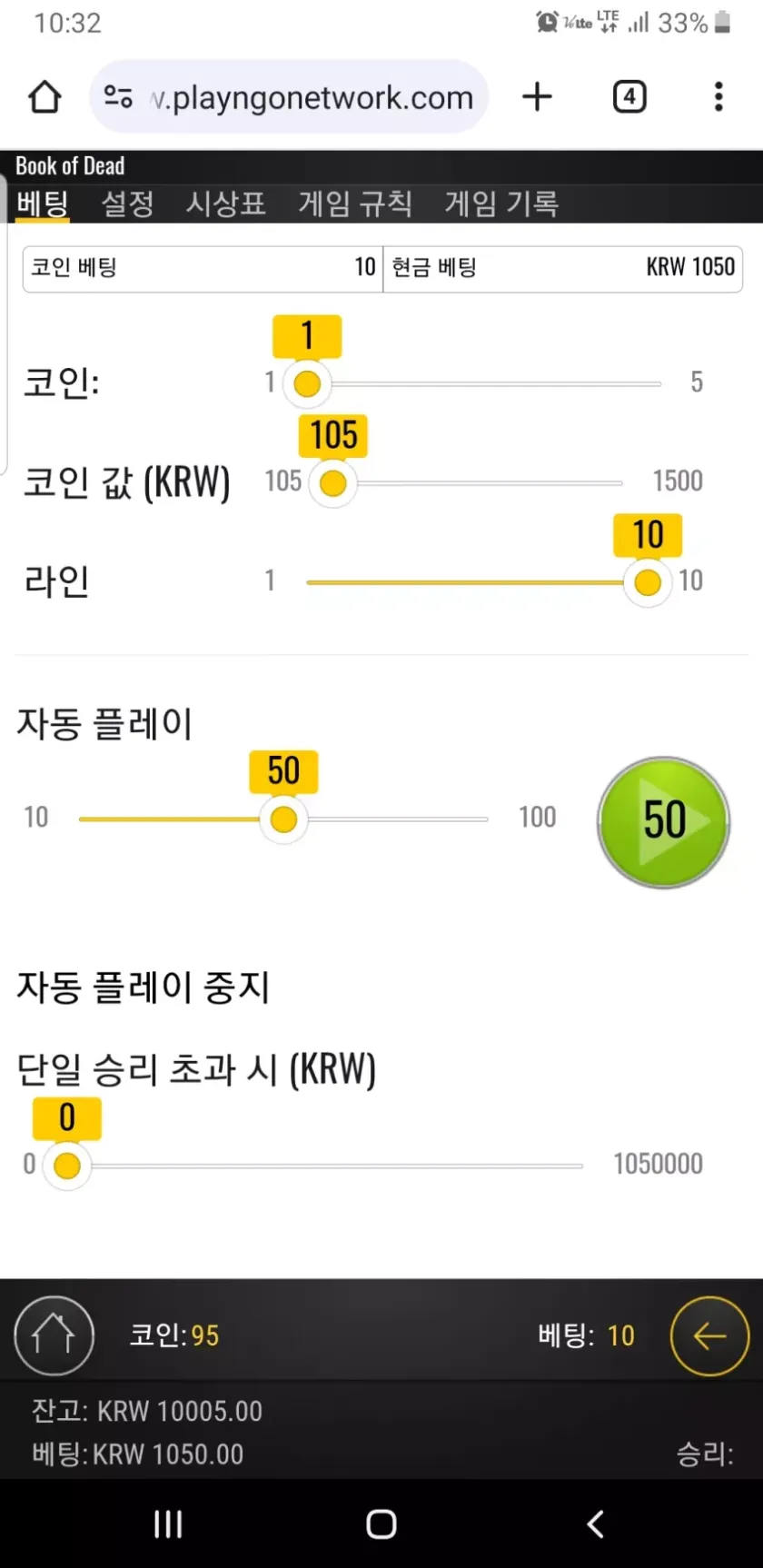Screen dimensions: 763x1568
Task: Go to the game lobby home
Action: 54,1335
